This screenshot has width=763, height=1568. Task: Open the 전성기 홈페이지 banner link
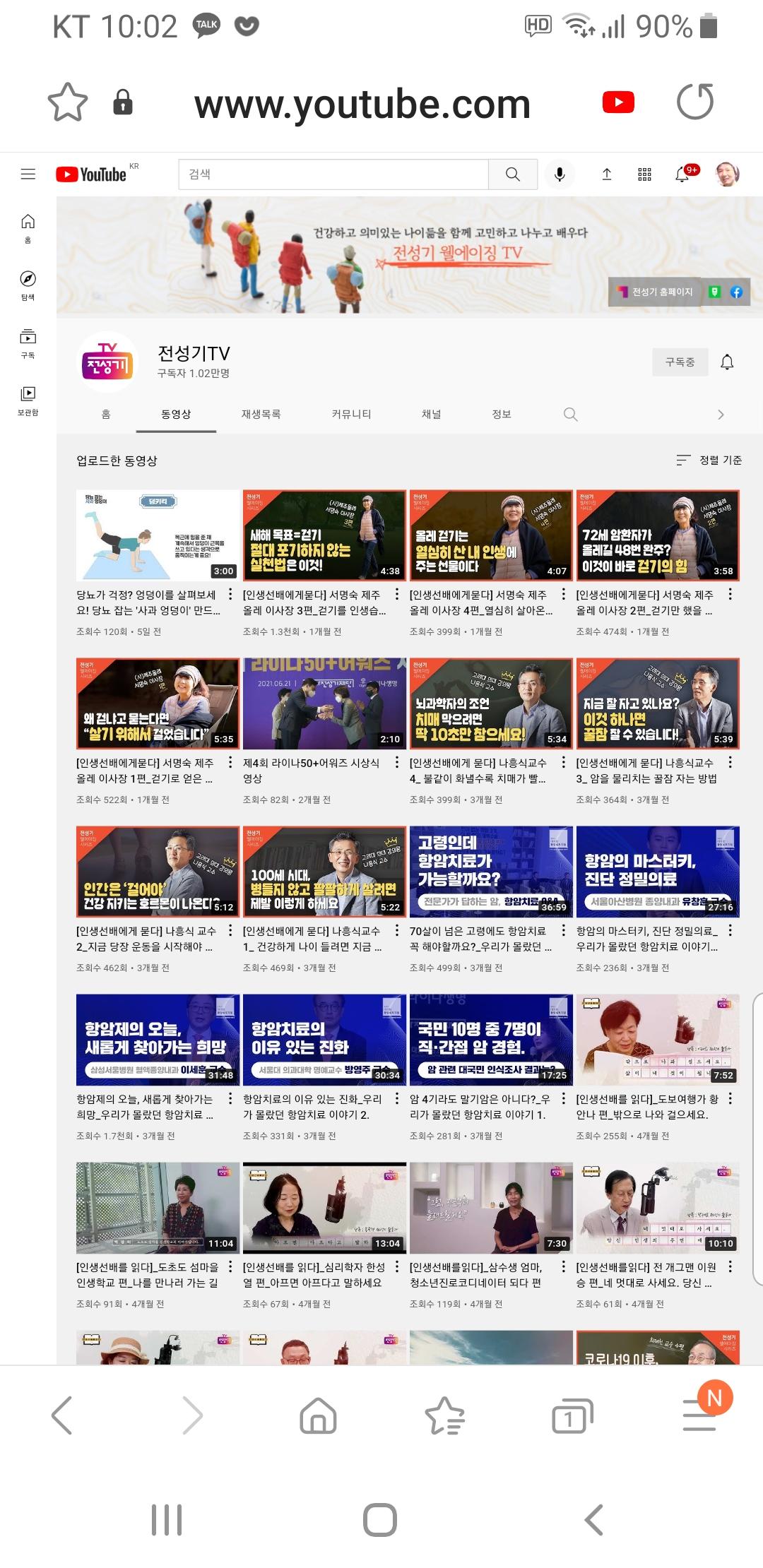point(655,292)
